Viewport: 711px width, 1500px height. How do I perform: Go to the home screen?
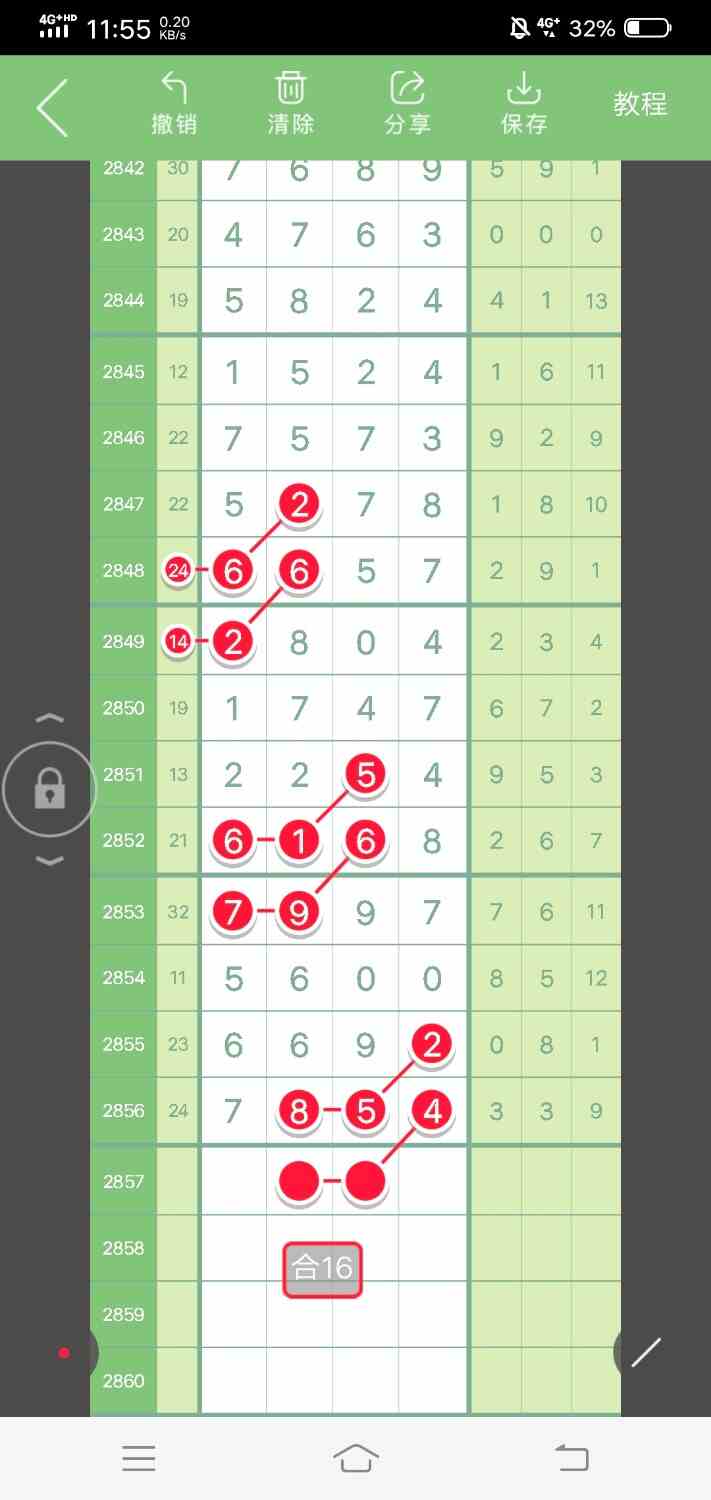click(356, 1459)
